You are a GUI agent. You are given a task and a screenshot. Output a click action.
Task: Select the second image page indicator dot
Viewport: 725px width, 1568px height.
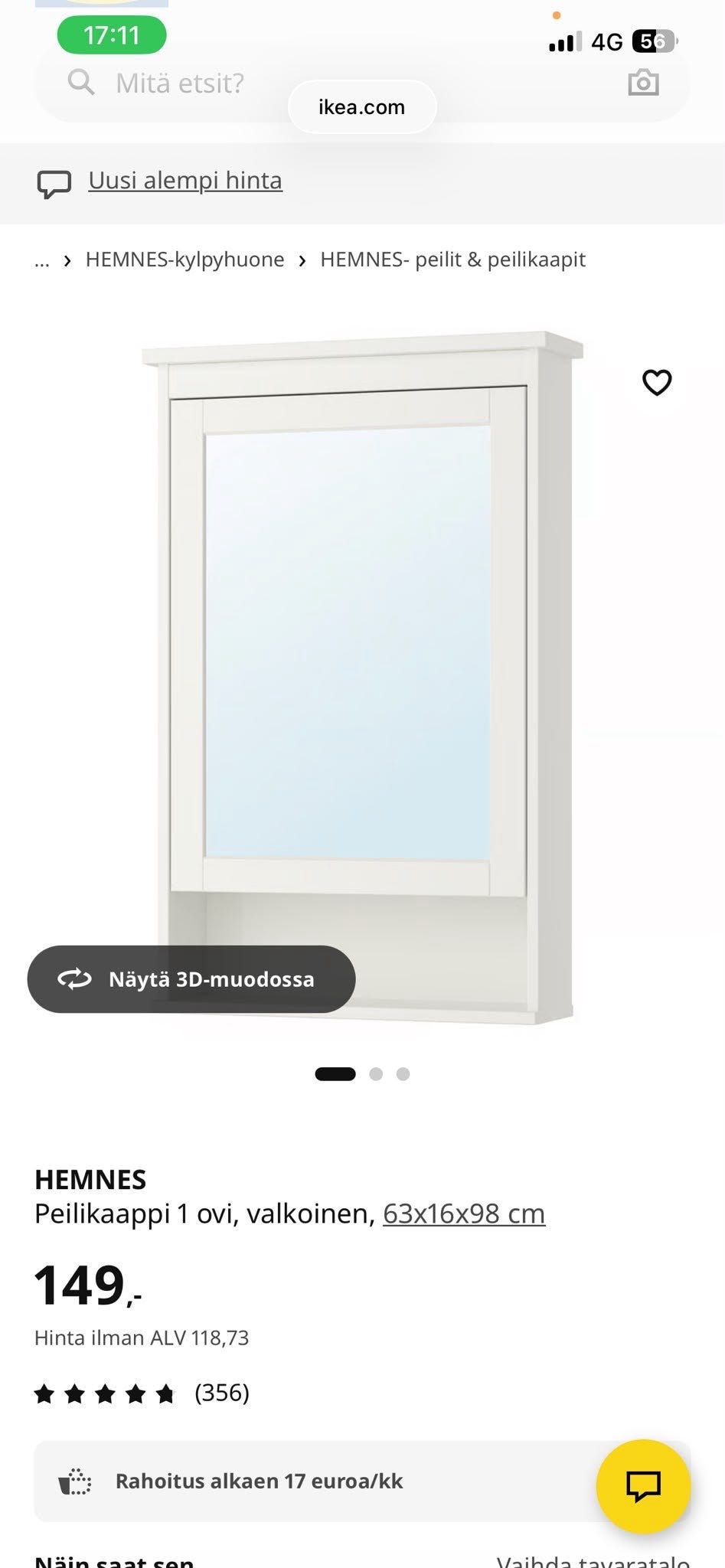point(376,1074)
